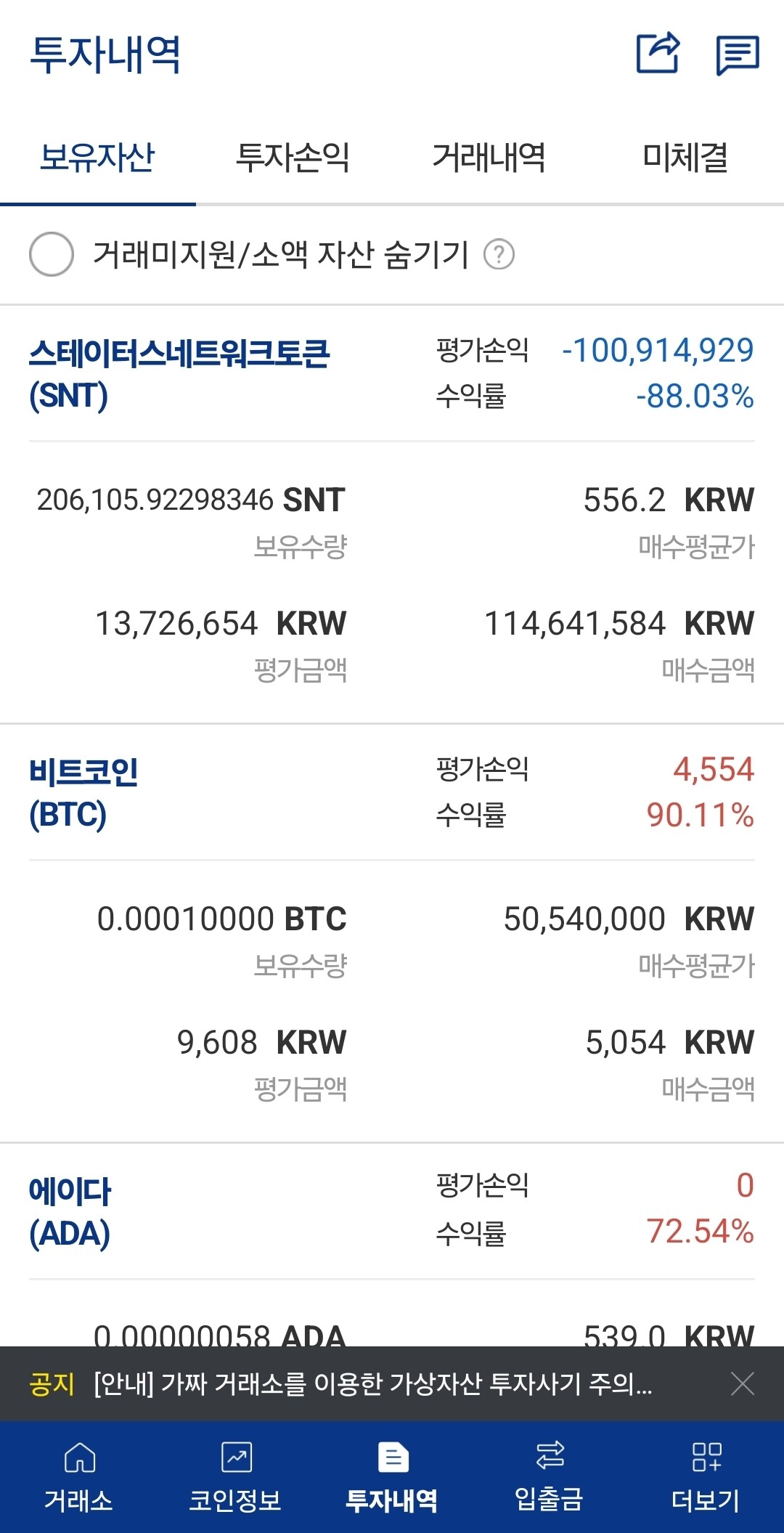Image resolution: width=784 pixels, height=1533 pixels.
Task: Open the chat icon in the header
Action: point(736,54)
